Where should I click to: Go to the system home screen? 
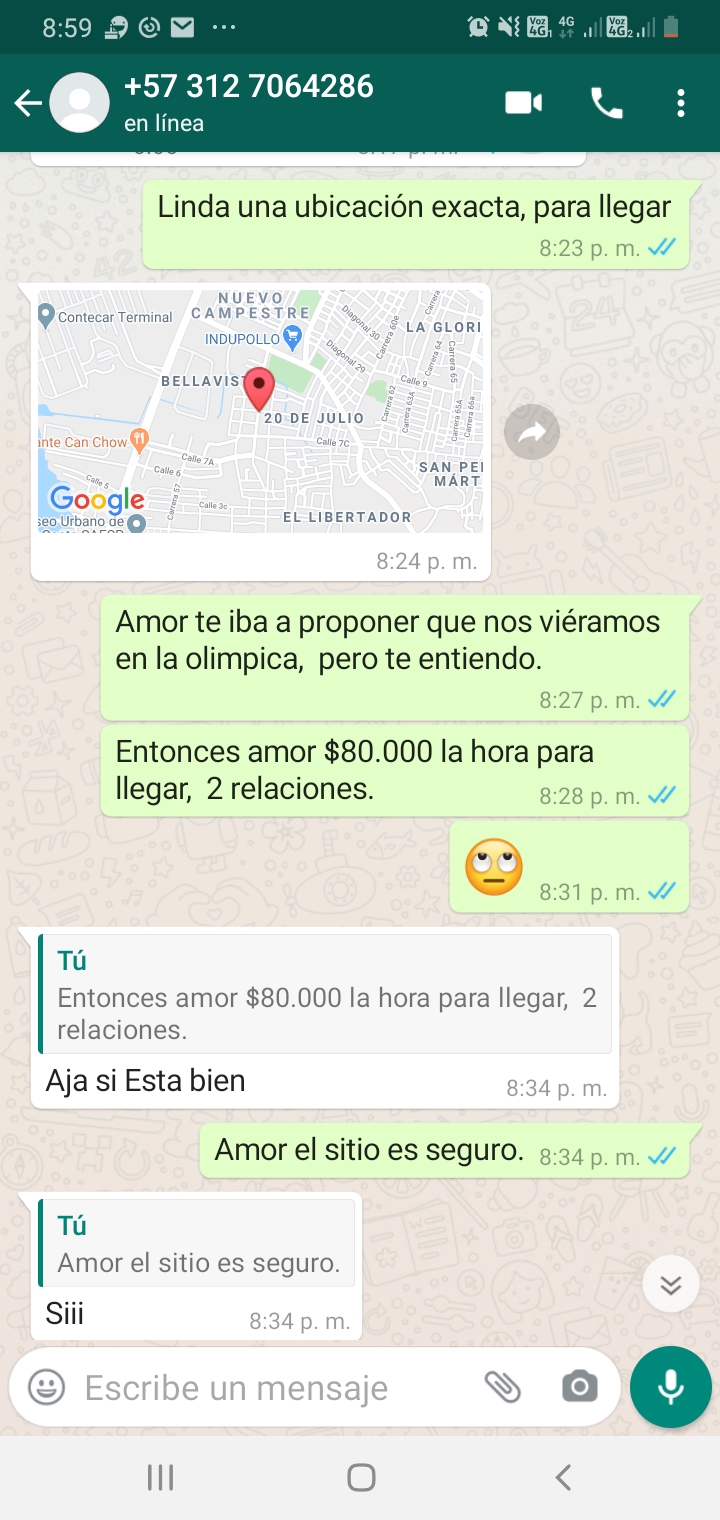click(x=360, y=1477)
